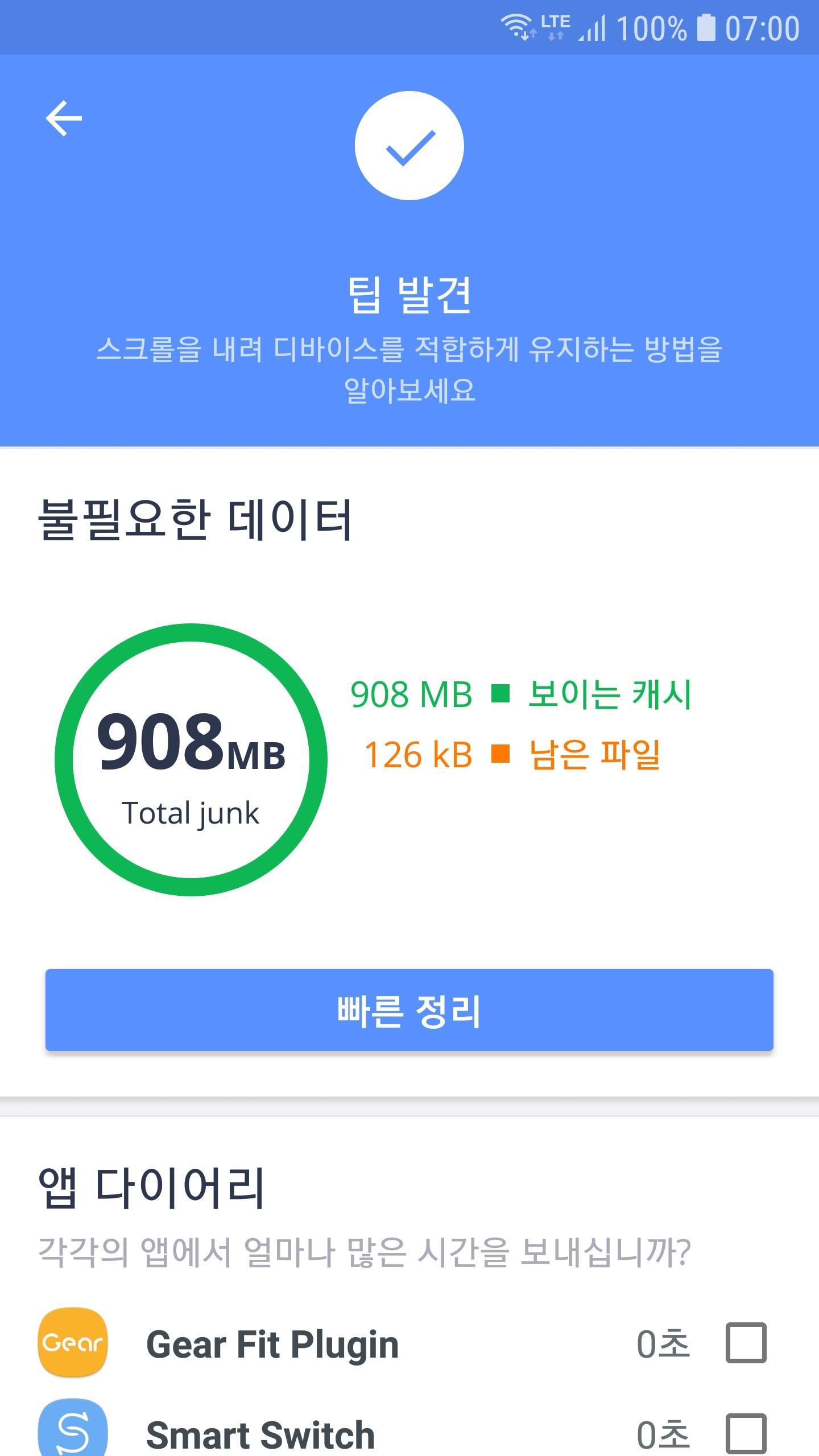Select the Smart Switch checkbox
Viewport: 819px width, 1456px height.
[746, 1433]
